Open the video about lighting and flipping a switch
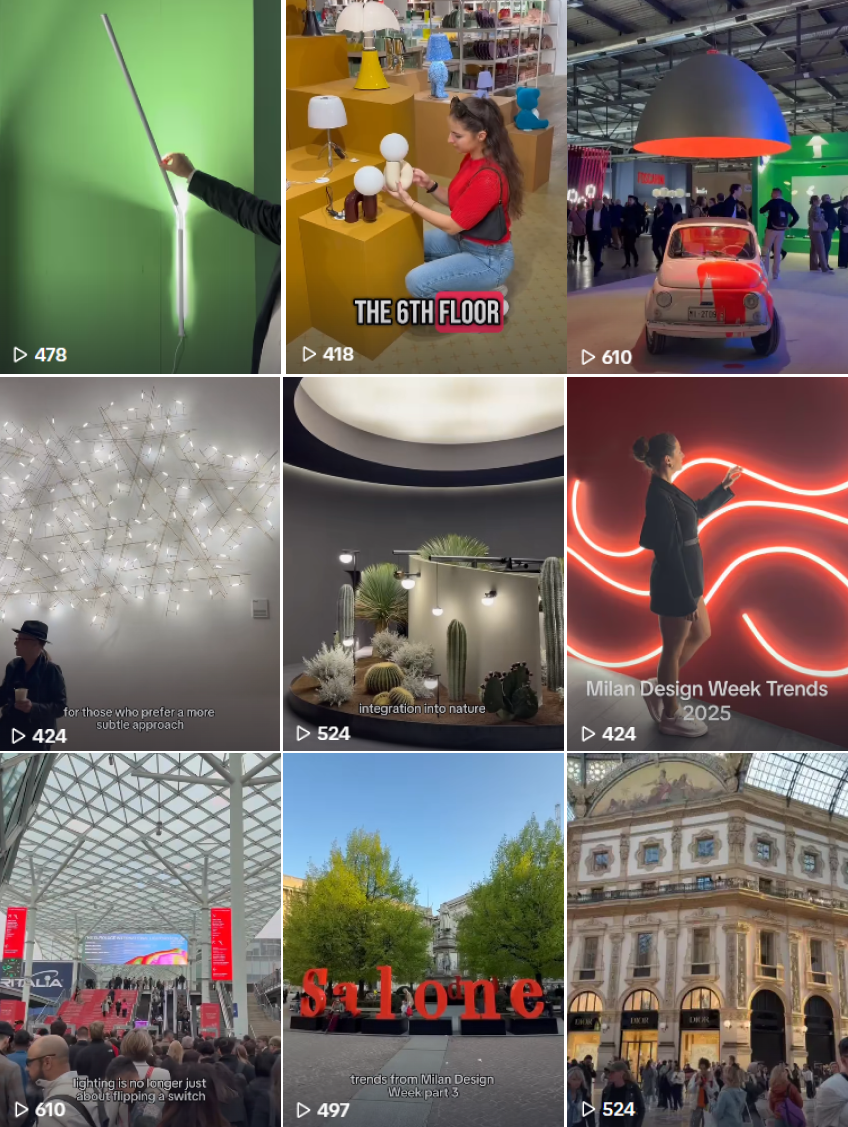Screen dimensions: 848x1127 (140, 939)
